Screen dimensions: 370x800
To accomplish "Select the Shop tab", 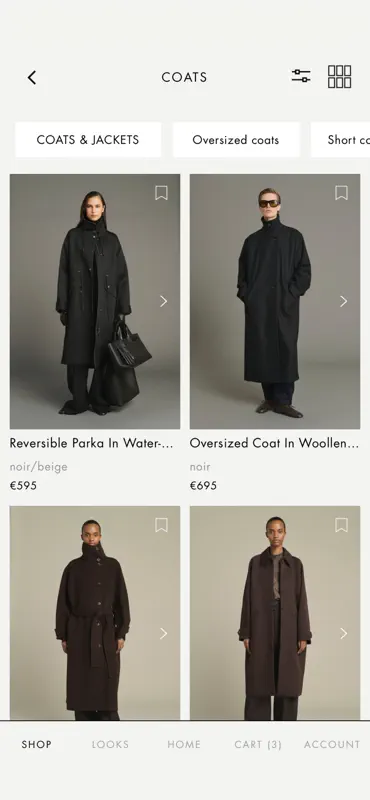I will [36, 744].
